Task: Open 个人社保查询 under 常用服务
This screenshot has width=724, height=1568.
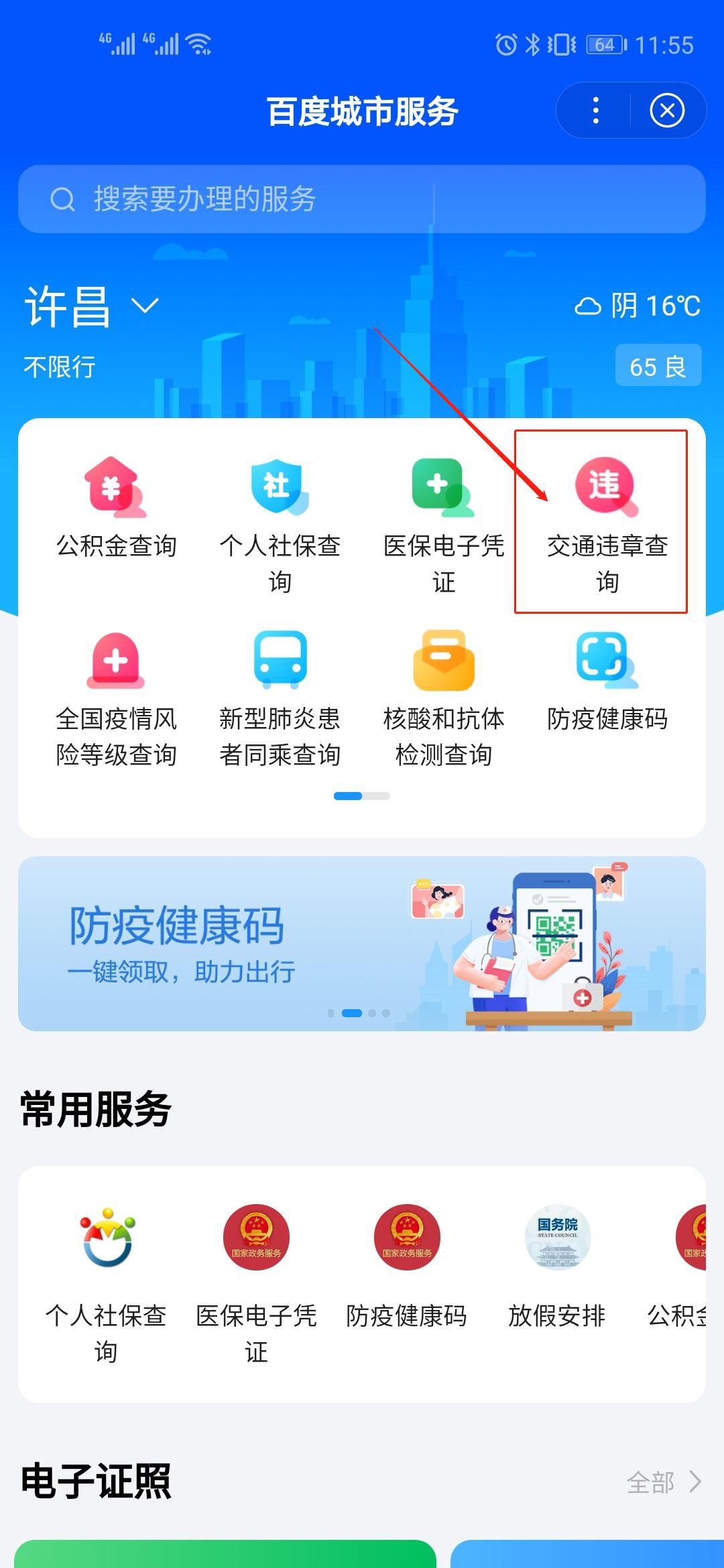Action: (106, 1273)
